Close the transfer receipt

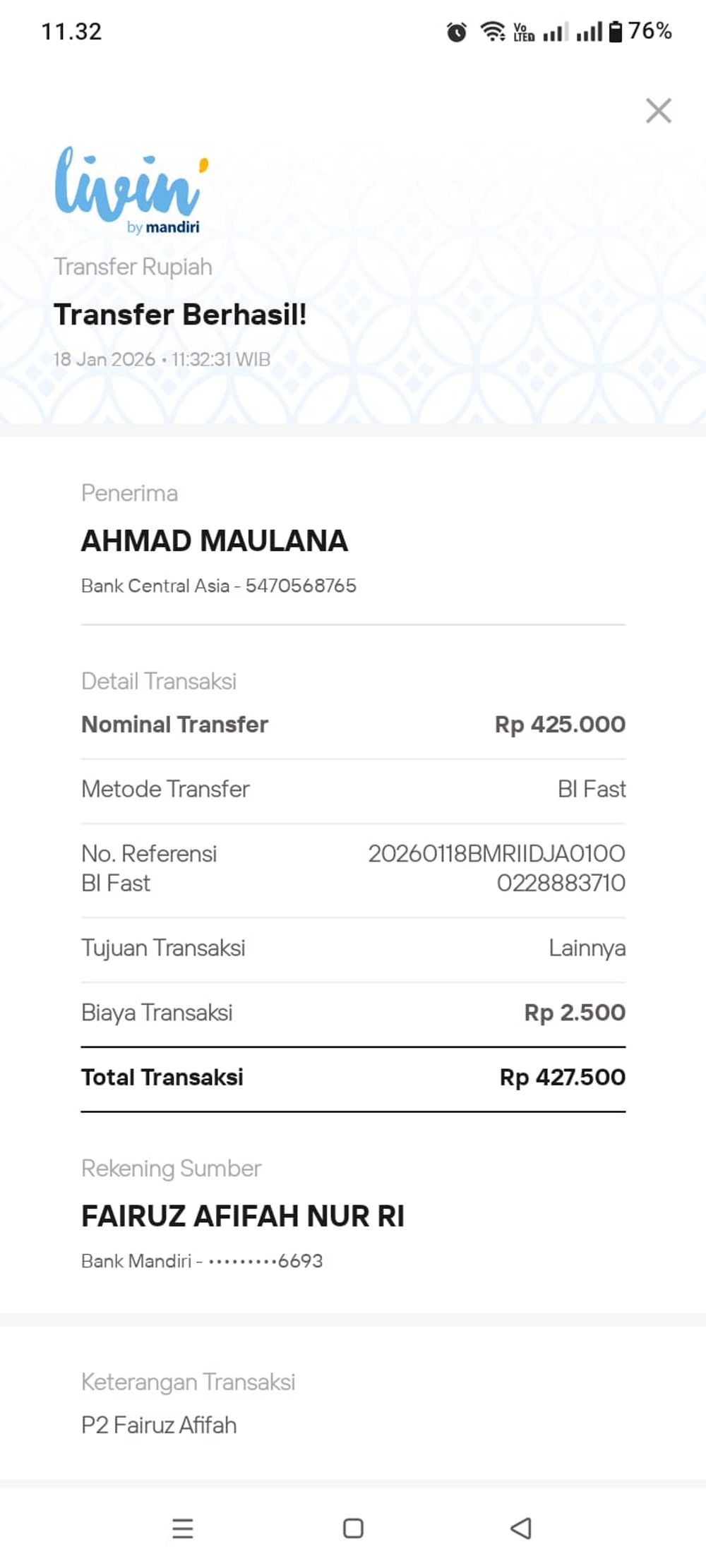click(x=658, y=111)
